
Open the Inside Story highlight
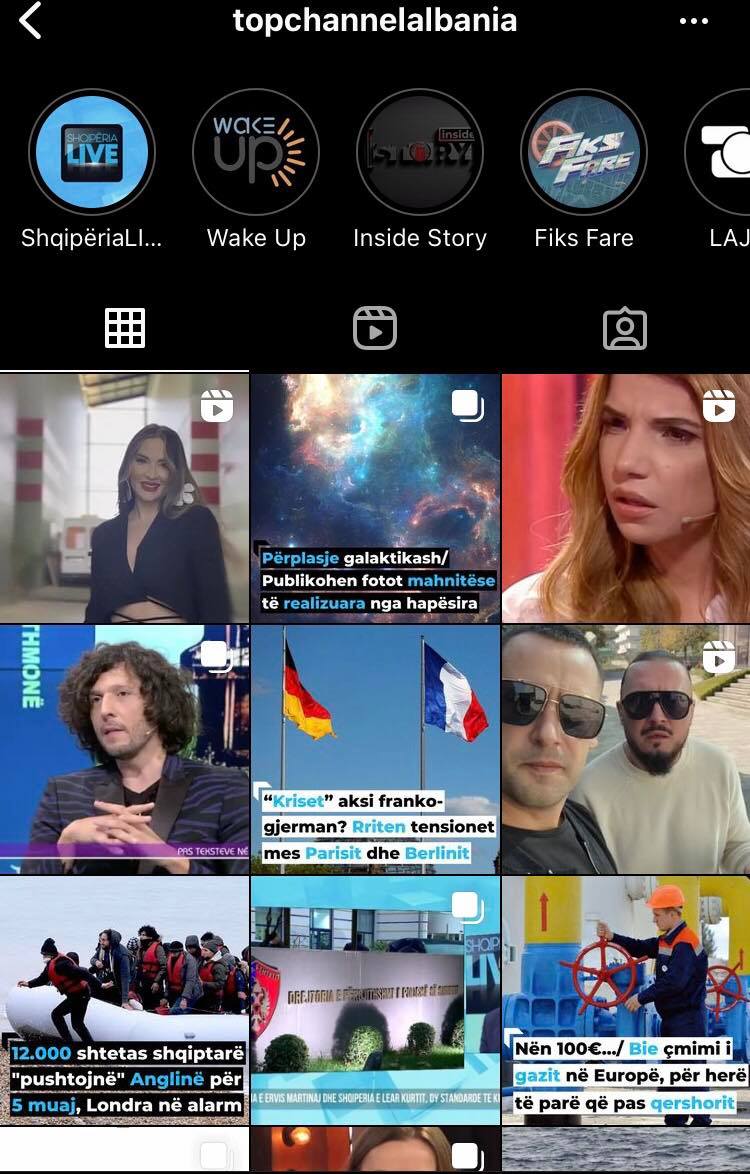(x=420, y=153)
